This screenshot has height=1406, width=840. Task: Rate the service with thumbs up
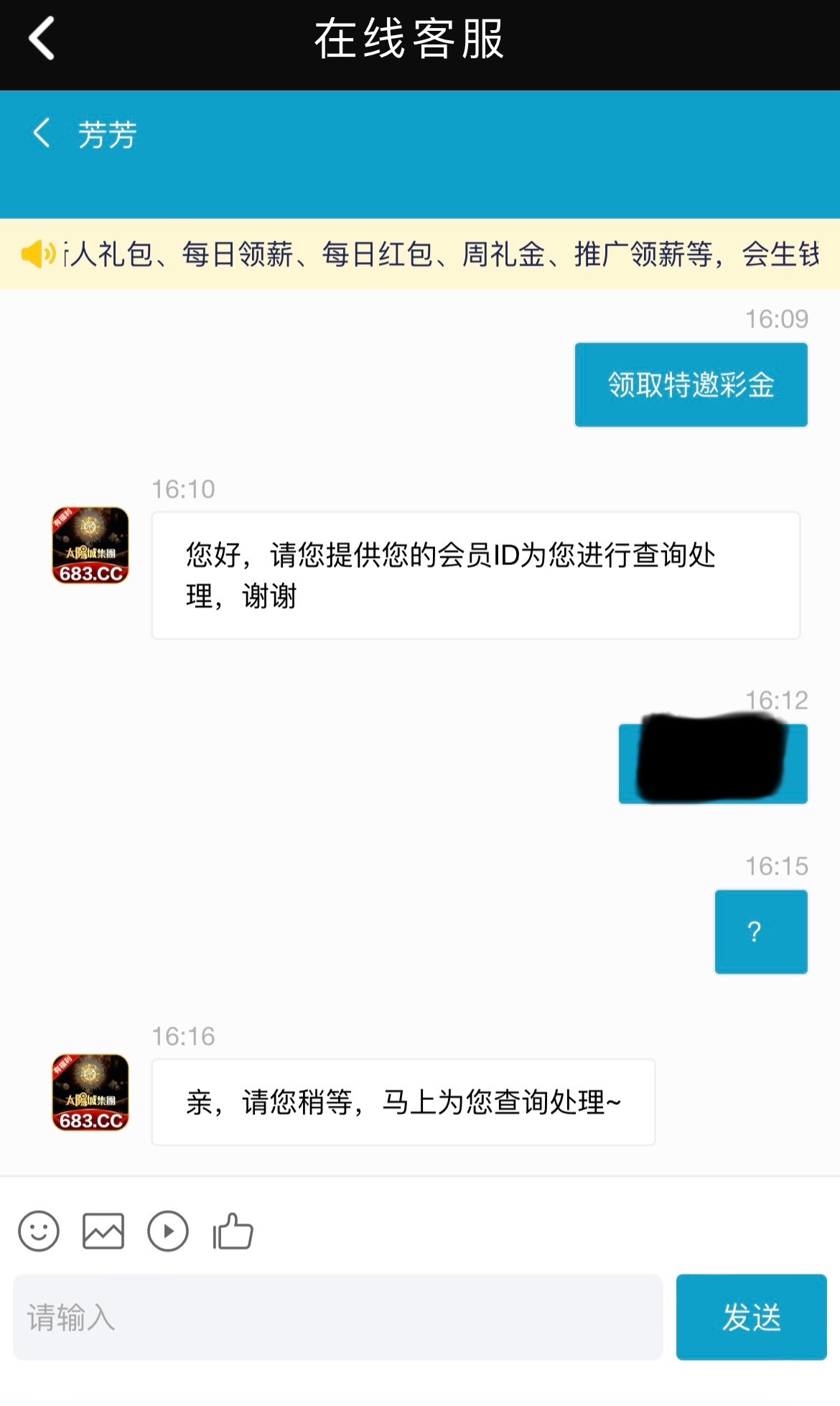click(233, 1232)
